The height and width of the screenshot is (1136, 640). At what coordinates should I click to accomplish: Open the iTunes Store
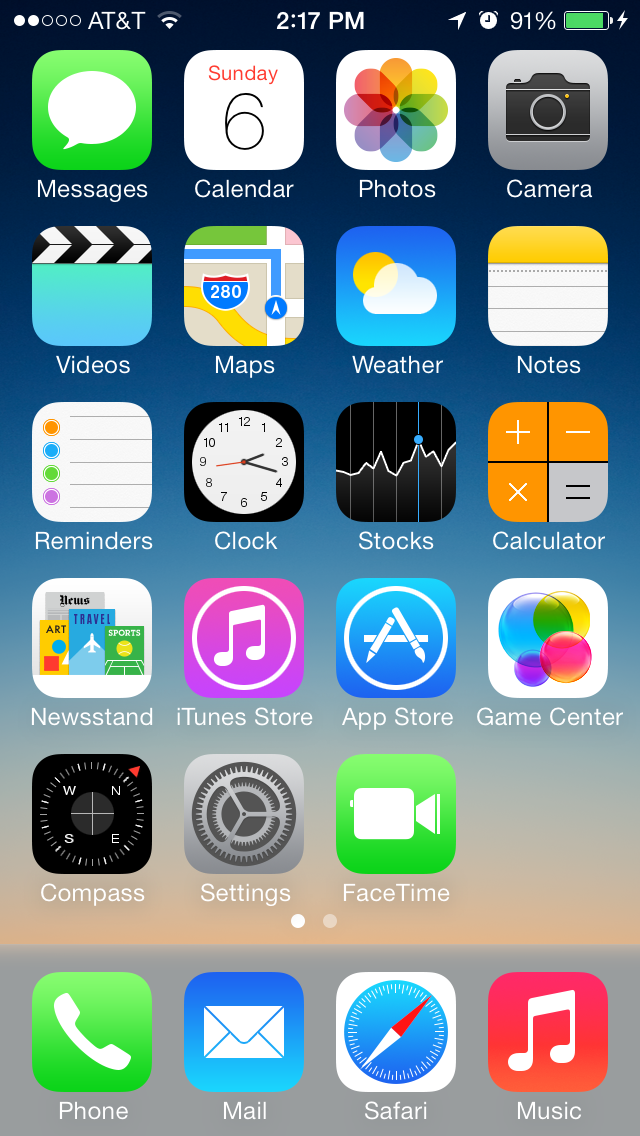[244, 638]
